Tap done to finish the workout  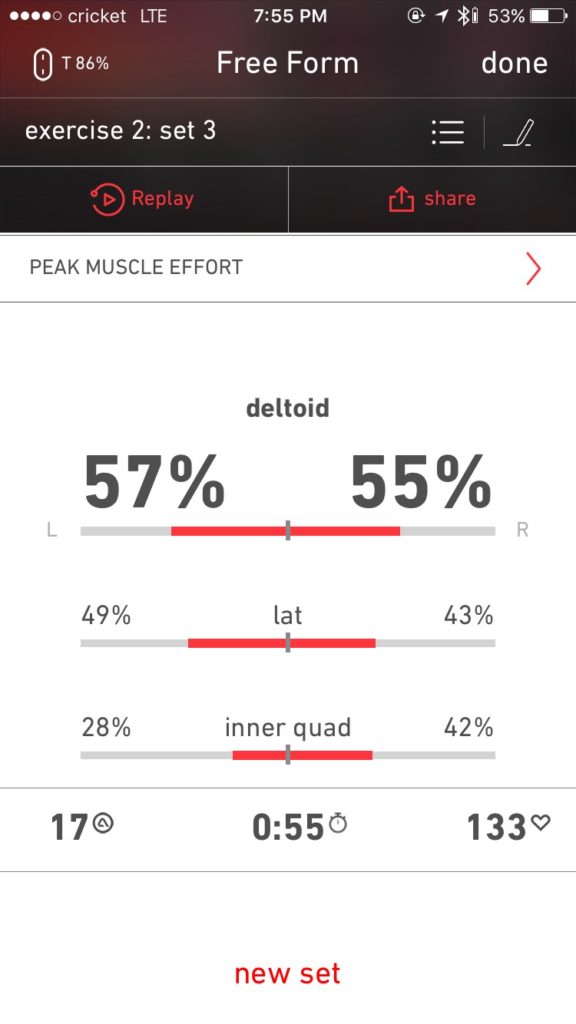point(514,63)
